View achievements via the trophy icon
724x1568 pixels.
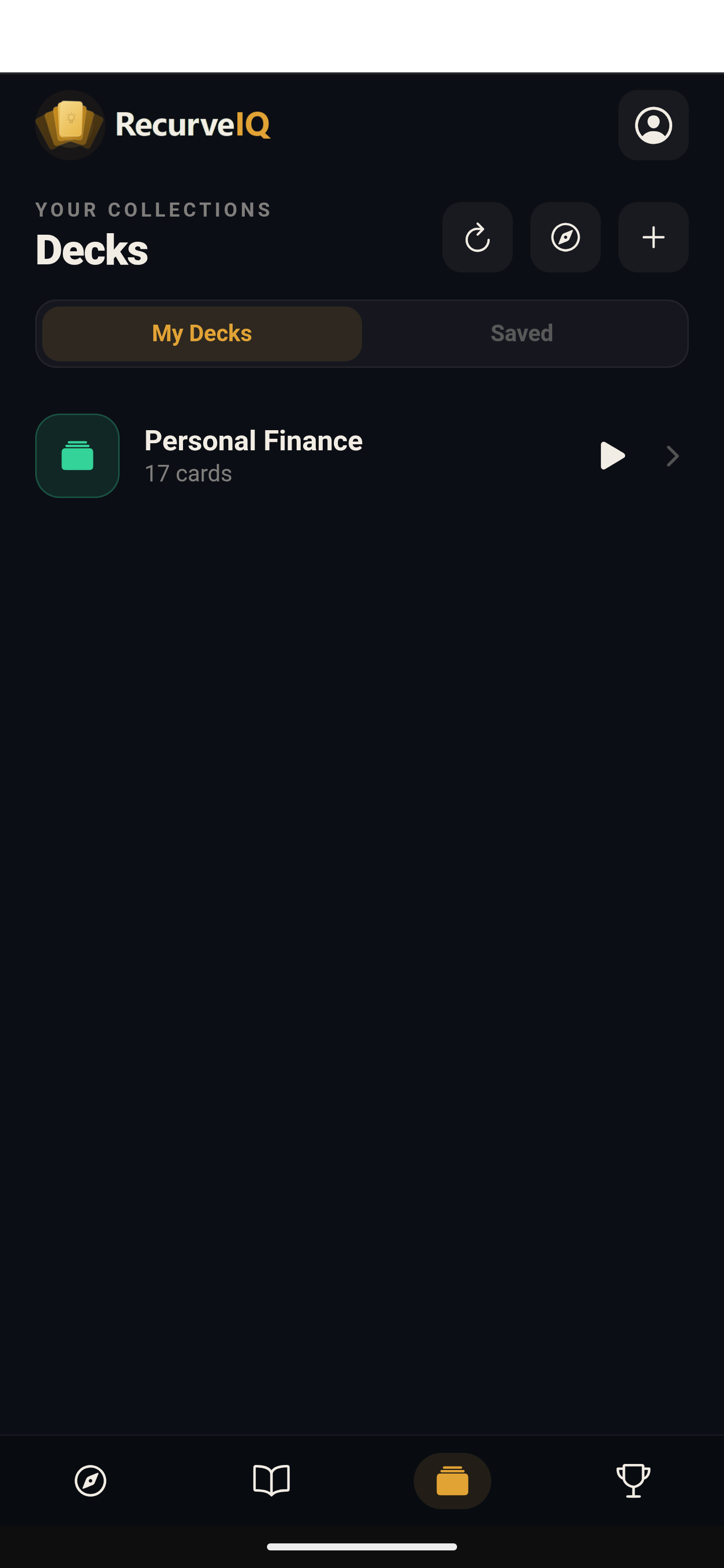[633, 1481]
